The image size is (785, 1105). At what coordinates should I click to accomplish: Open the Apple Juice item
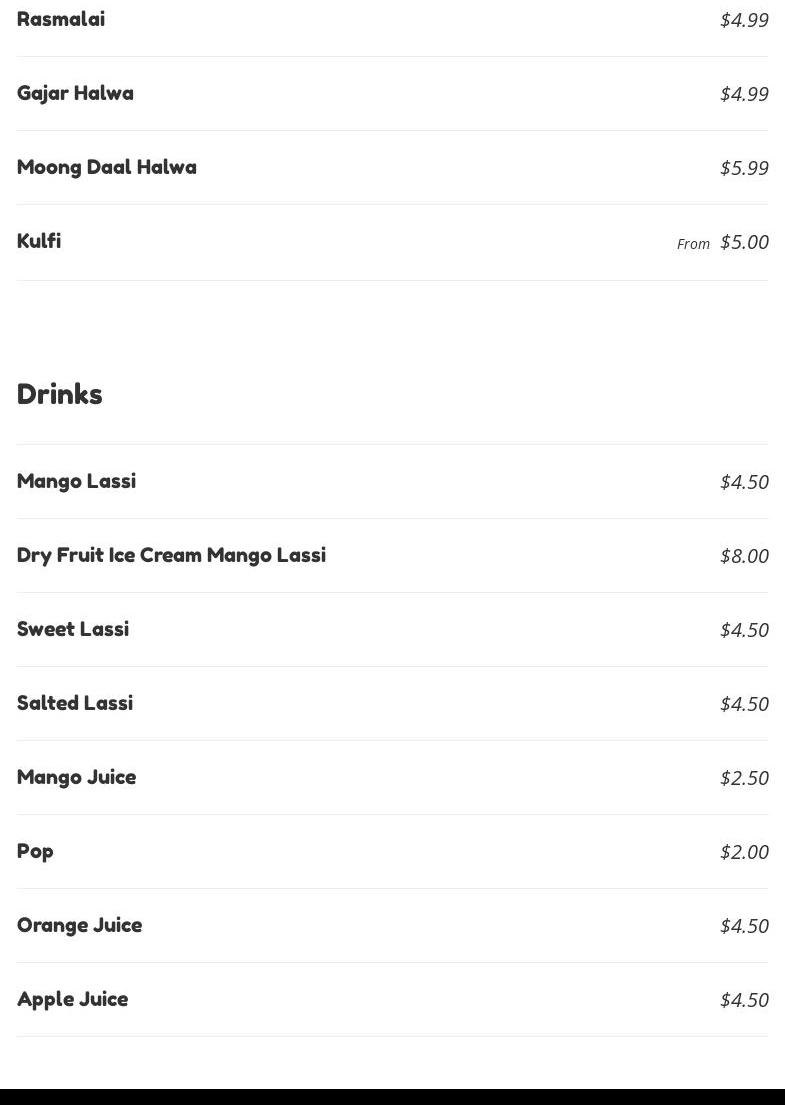[73, 999]
